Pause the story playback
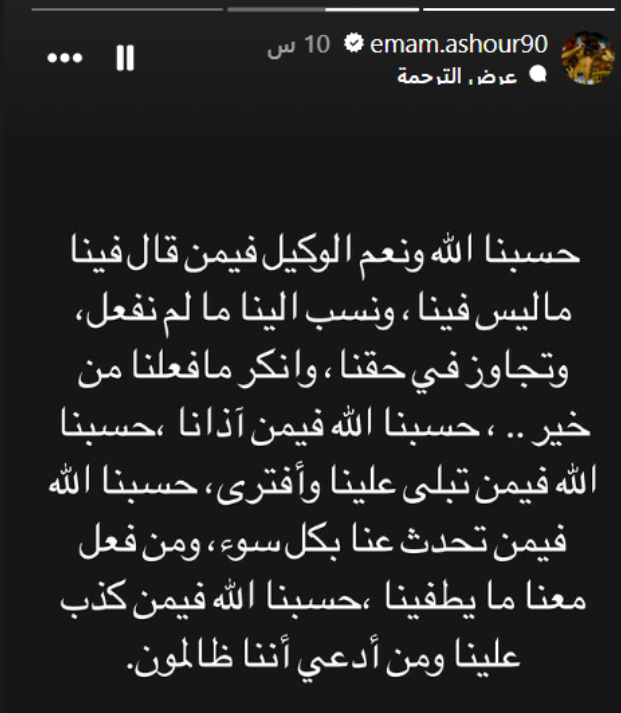This screenshot has width=621, height=713. [x=125, y=58]
